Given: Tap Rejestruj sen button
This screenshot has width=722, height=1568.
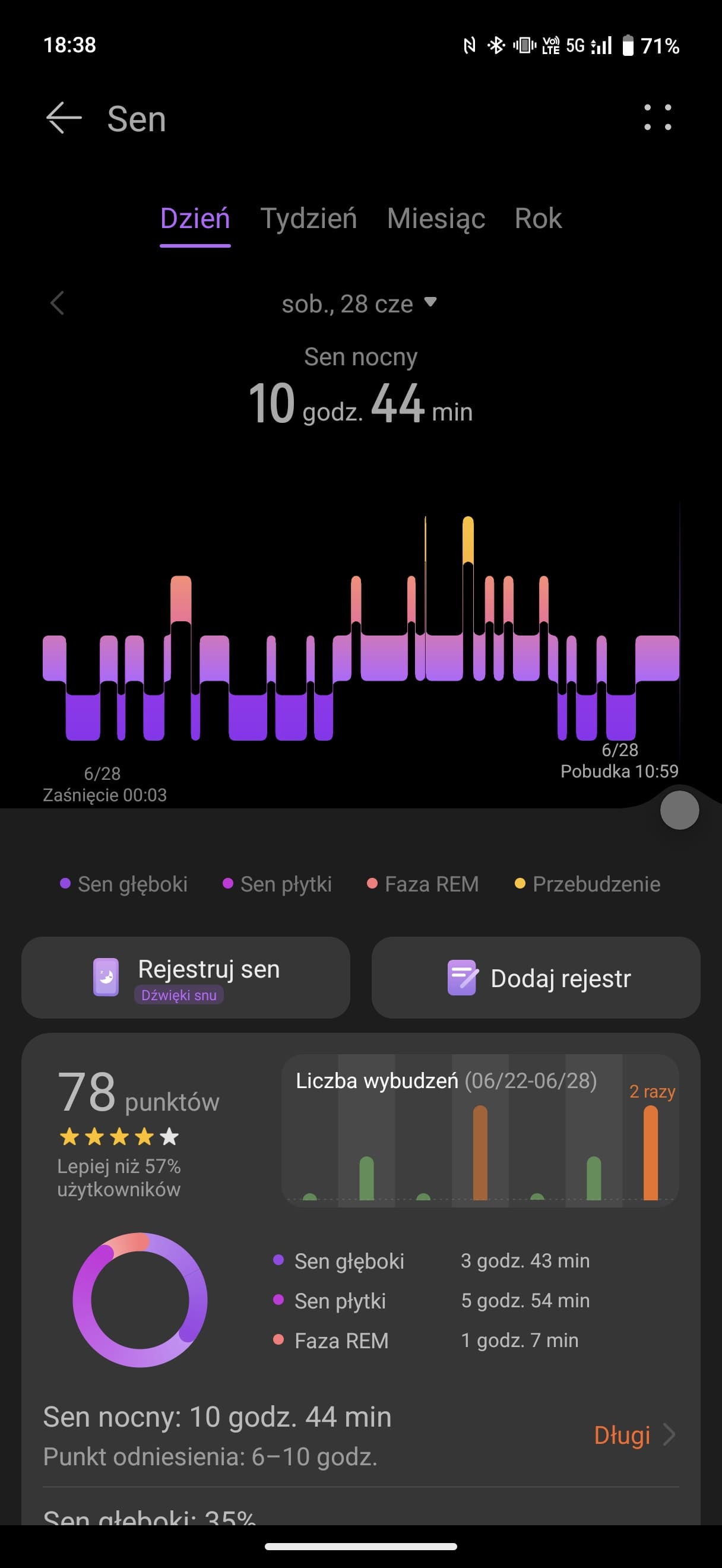Looking at the screenshot, I should click(x=185, y=978).
